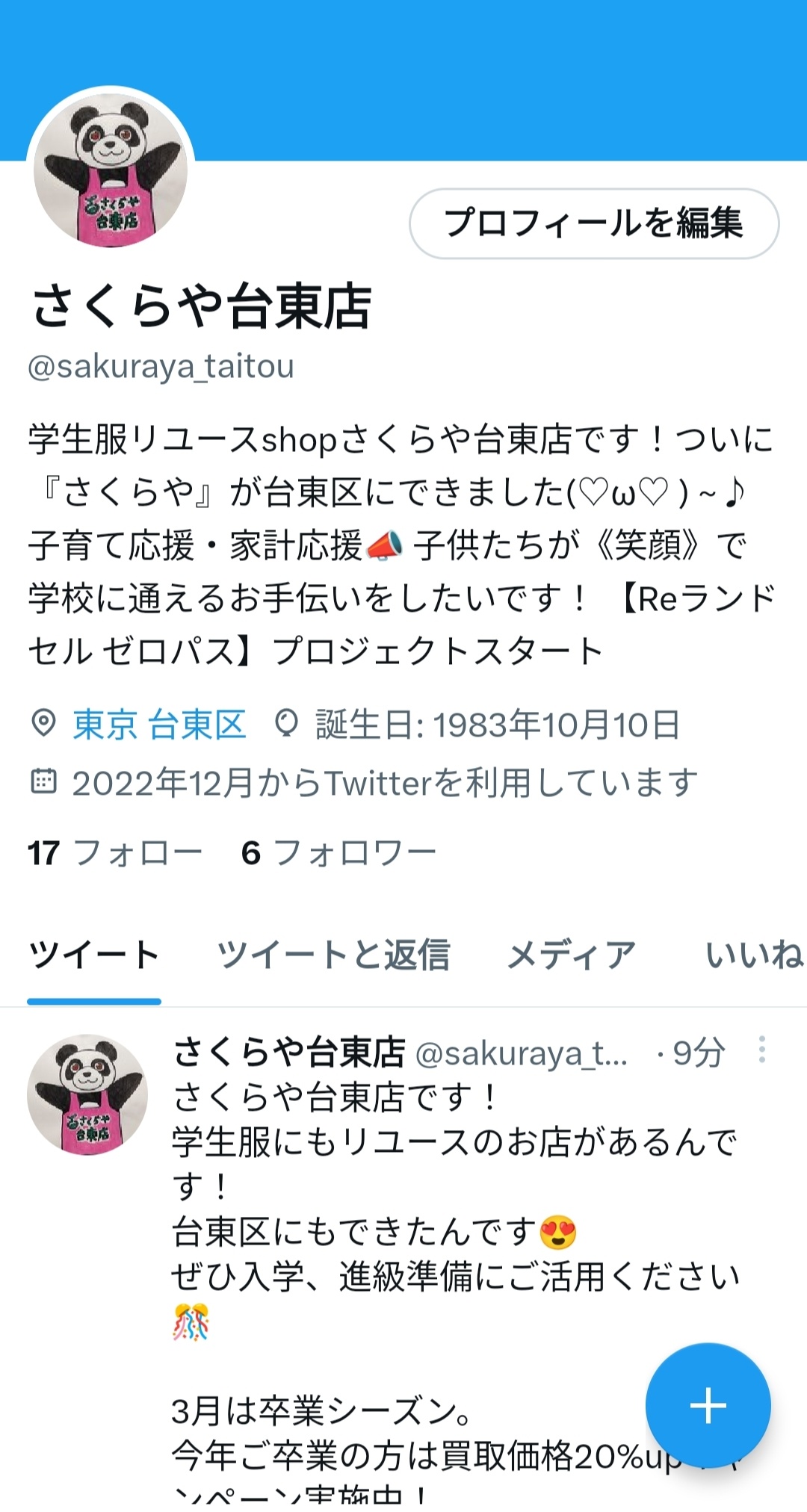Switch to the メディア tab
This screenshot has width=807, height=1512.
coord(572,955)
